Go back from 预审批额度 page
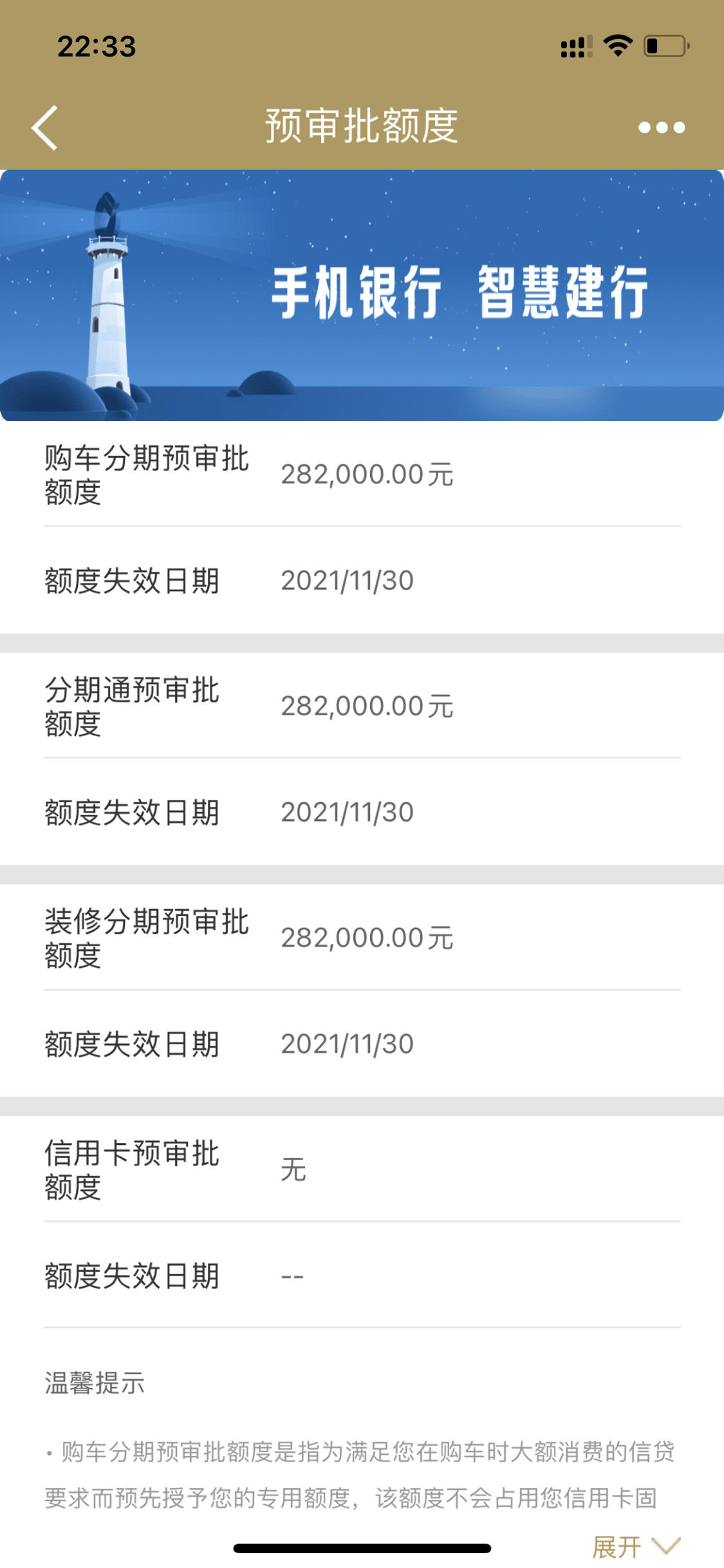The image size is (724, 1568). (45, 128)
